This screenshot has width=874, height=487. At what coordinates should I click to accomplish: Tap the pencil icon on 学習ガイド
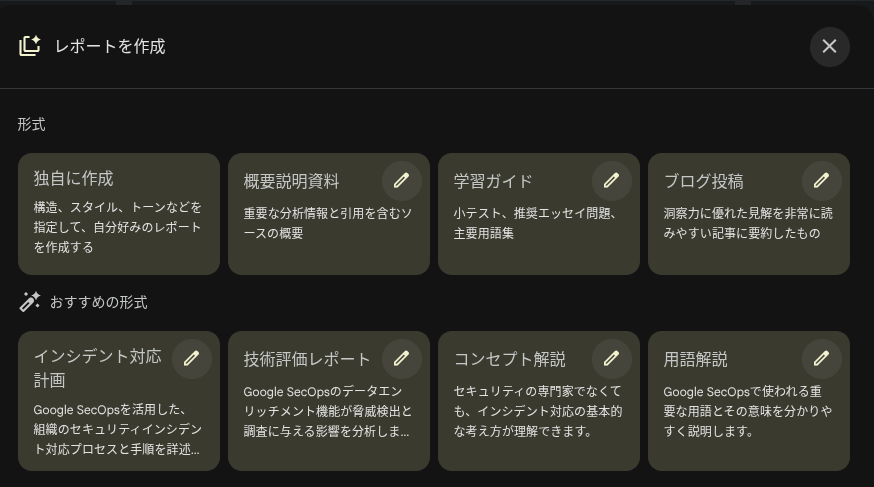click(611, 181)
